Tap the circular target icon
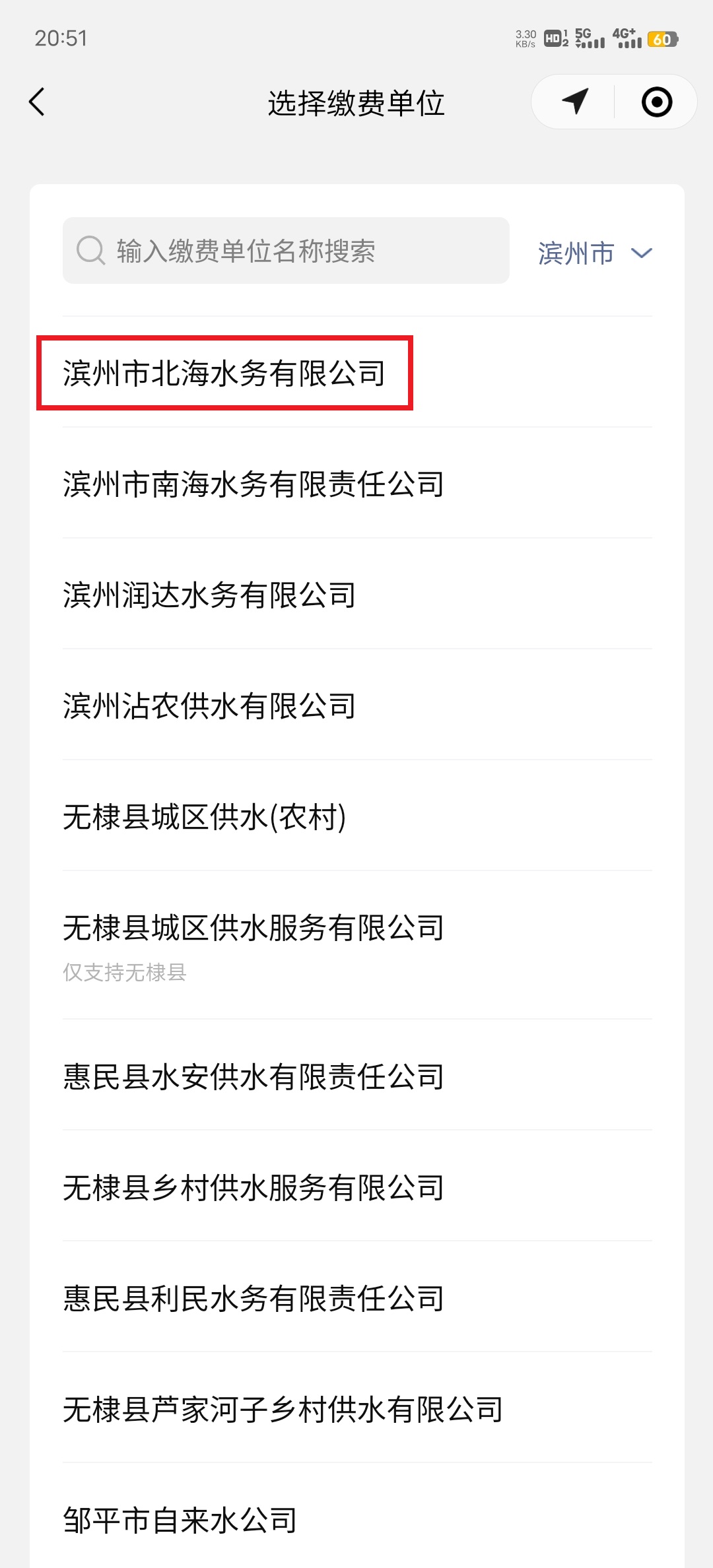This screenshot has height=1568, width=713. click(656, 102)
